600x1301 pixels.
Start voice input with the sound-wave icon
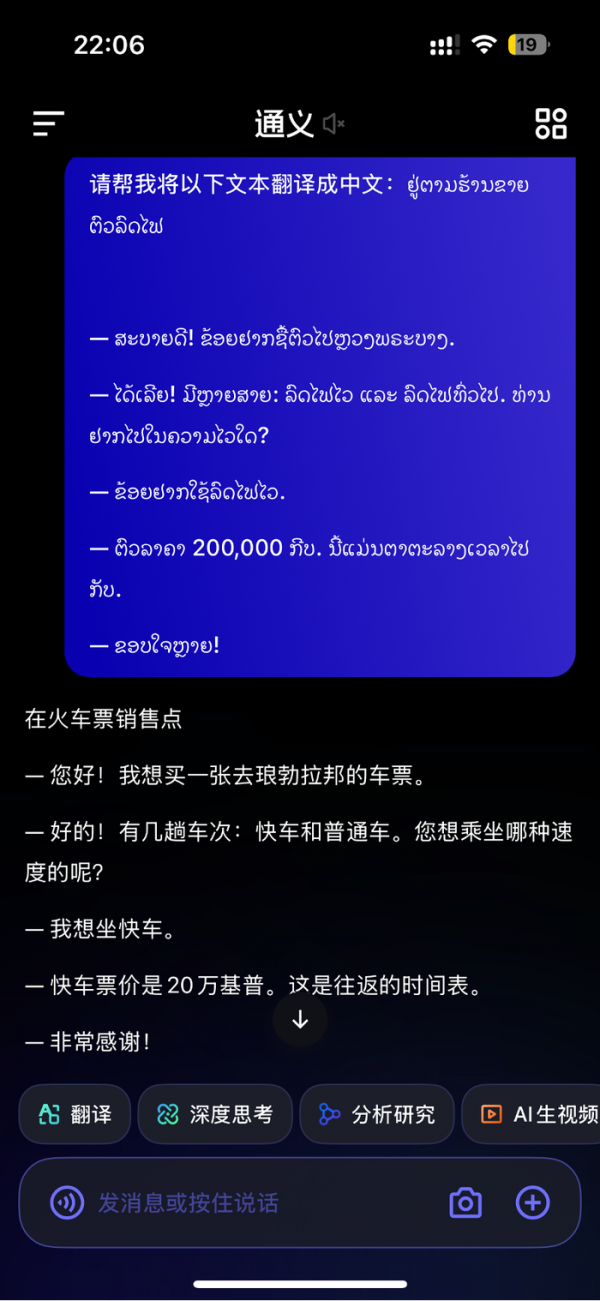(x=67, y=1202)
